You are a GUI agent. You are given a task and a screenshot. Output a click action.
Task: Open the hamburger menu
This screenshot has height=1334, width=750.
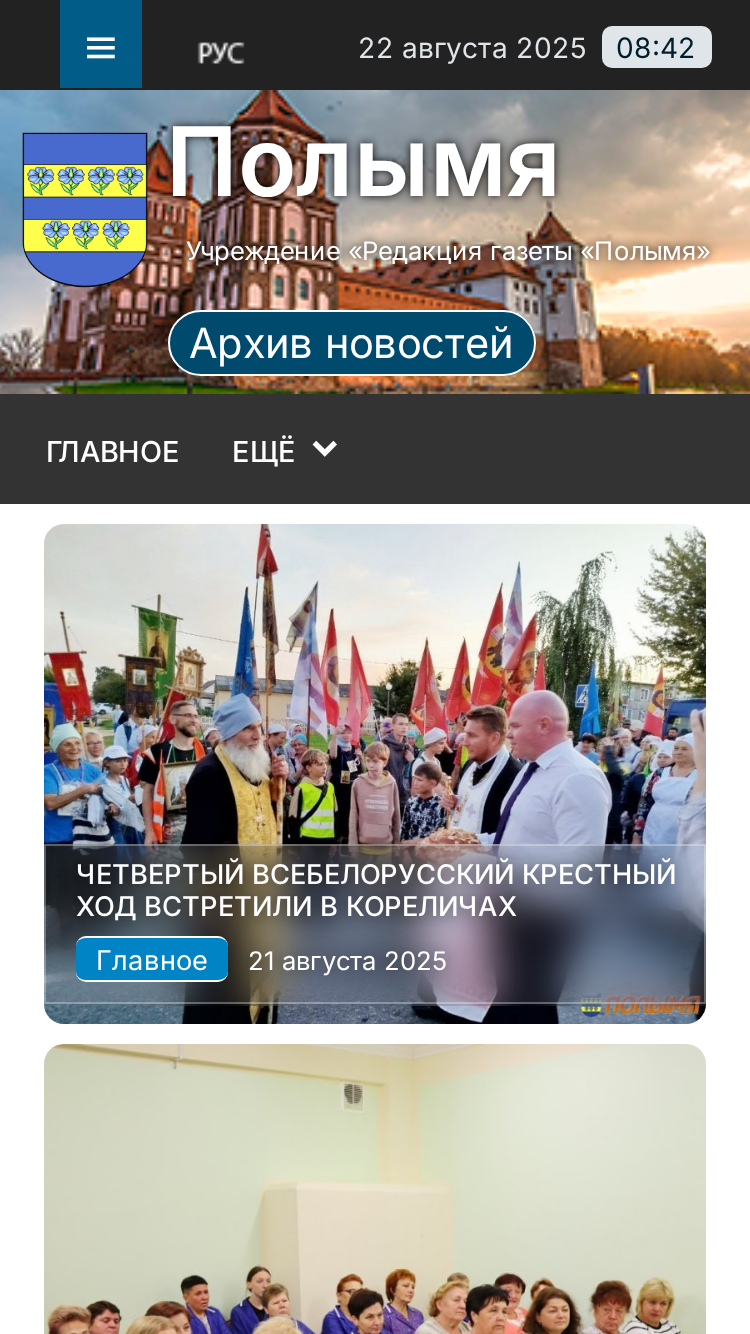click(101, 45)
